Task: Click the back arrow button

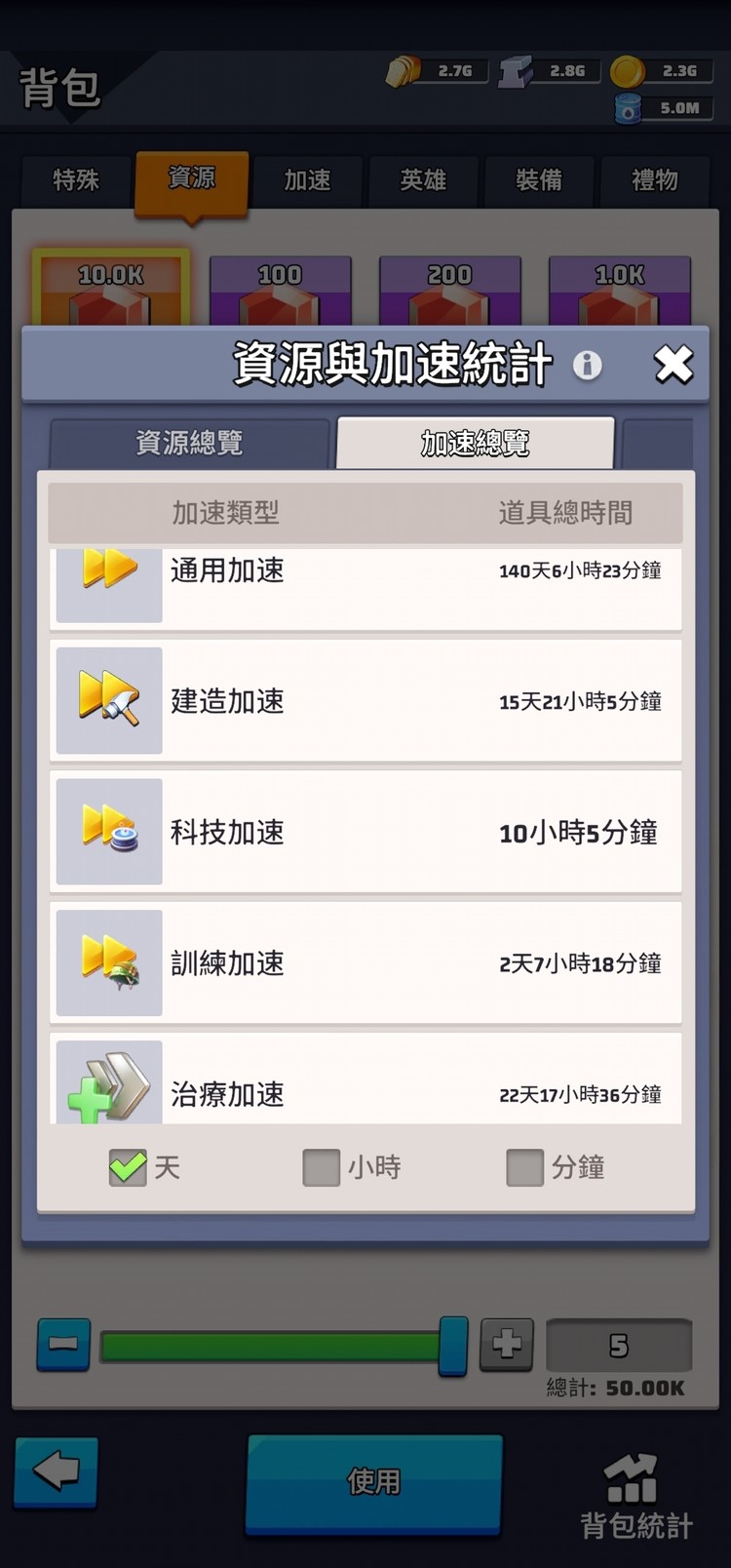Action: click(x=56, y=1475)
